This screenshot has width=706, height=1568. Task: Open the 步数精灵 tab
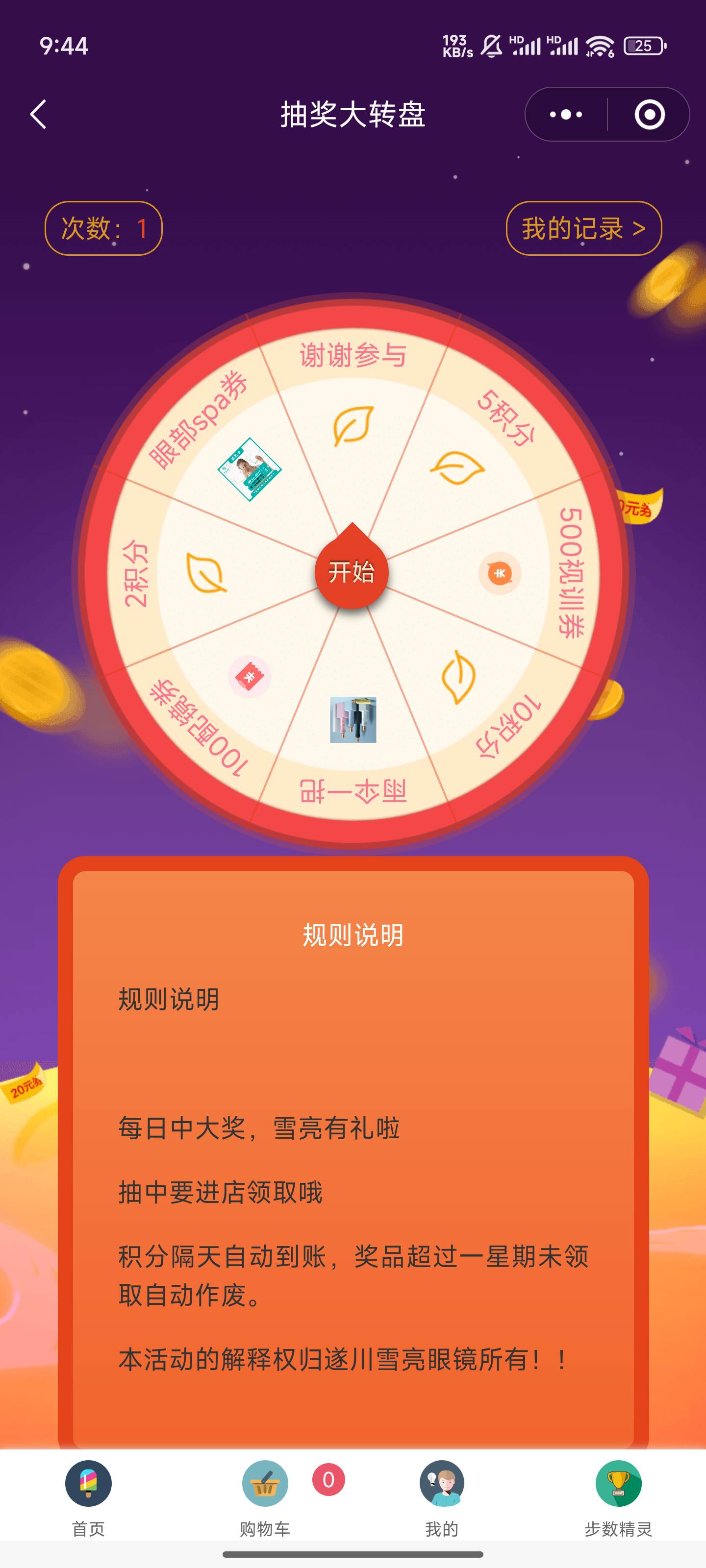coord(618,1497)
